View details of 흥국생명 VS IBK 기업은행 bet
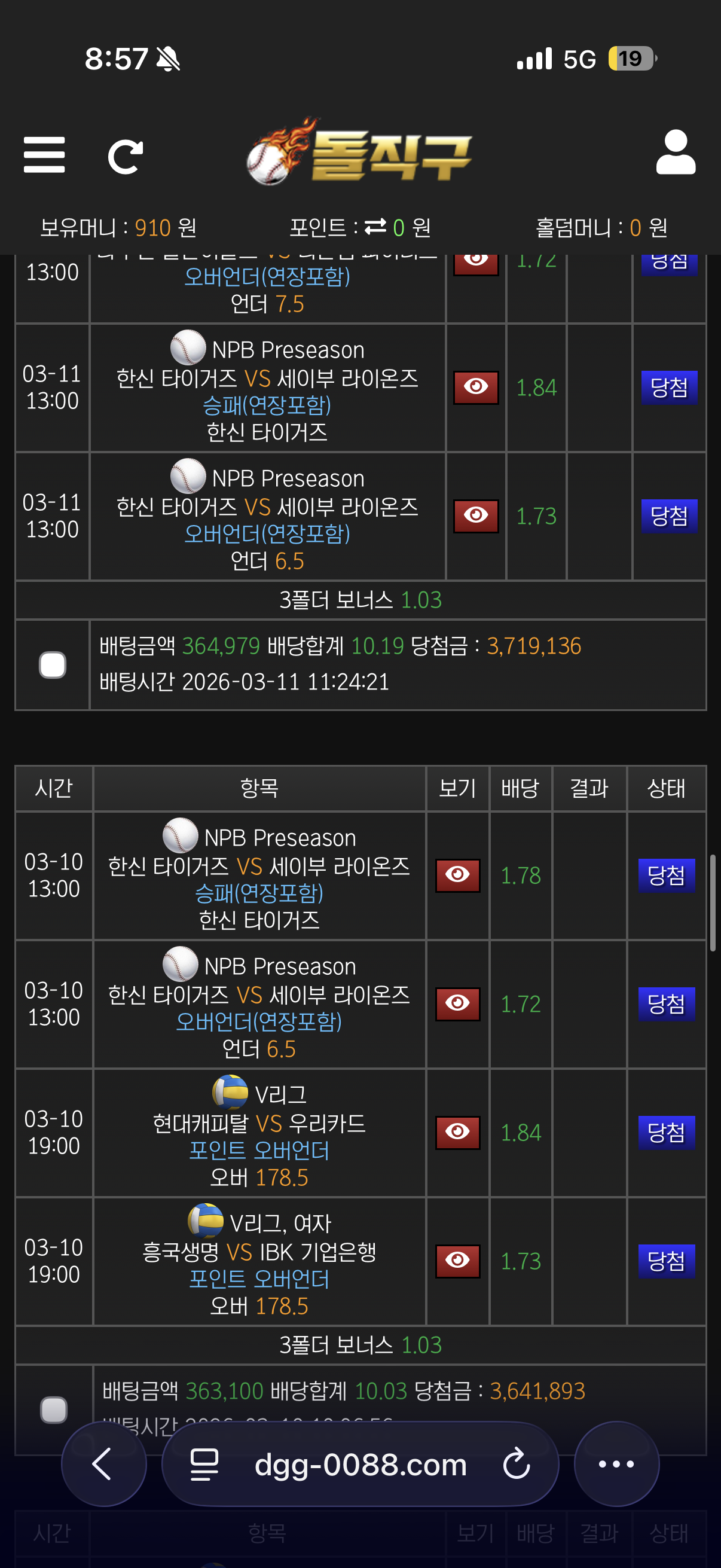The width and height of the screenshot is (721, 1568). click(x=457, y=1261)
